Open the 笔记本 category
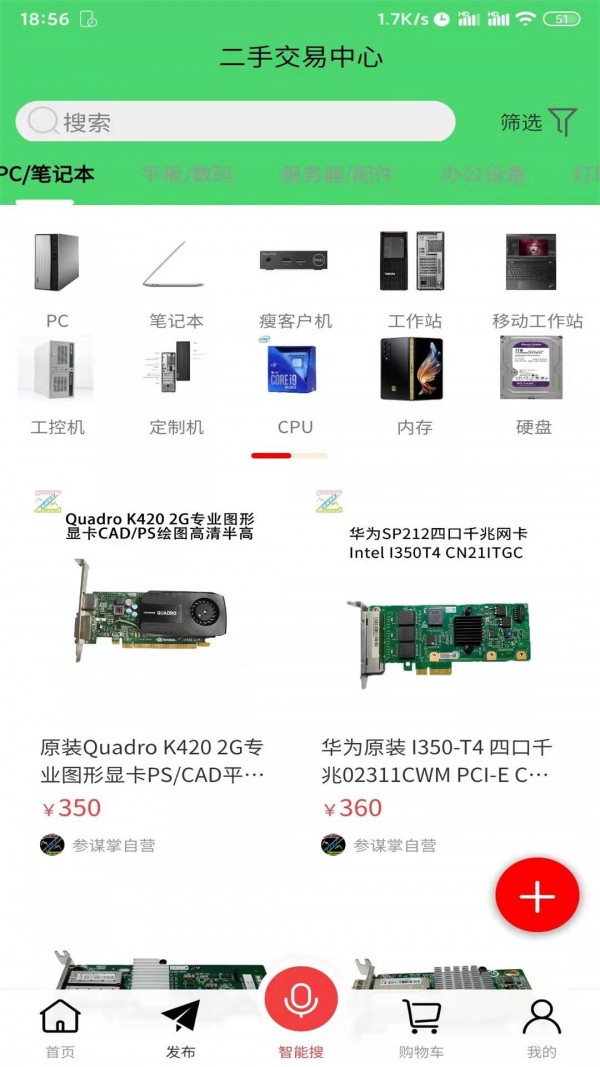This screenshot has width=600, height=1067. 177,278
